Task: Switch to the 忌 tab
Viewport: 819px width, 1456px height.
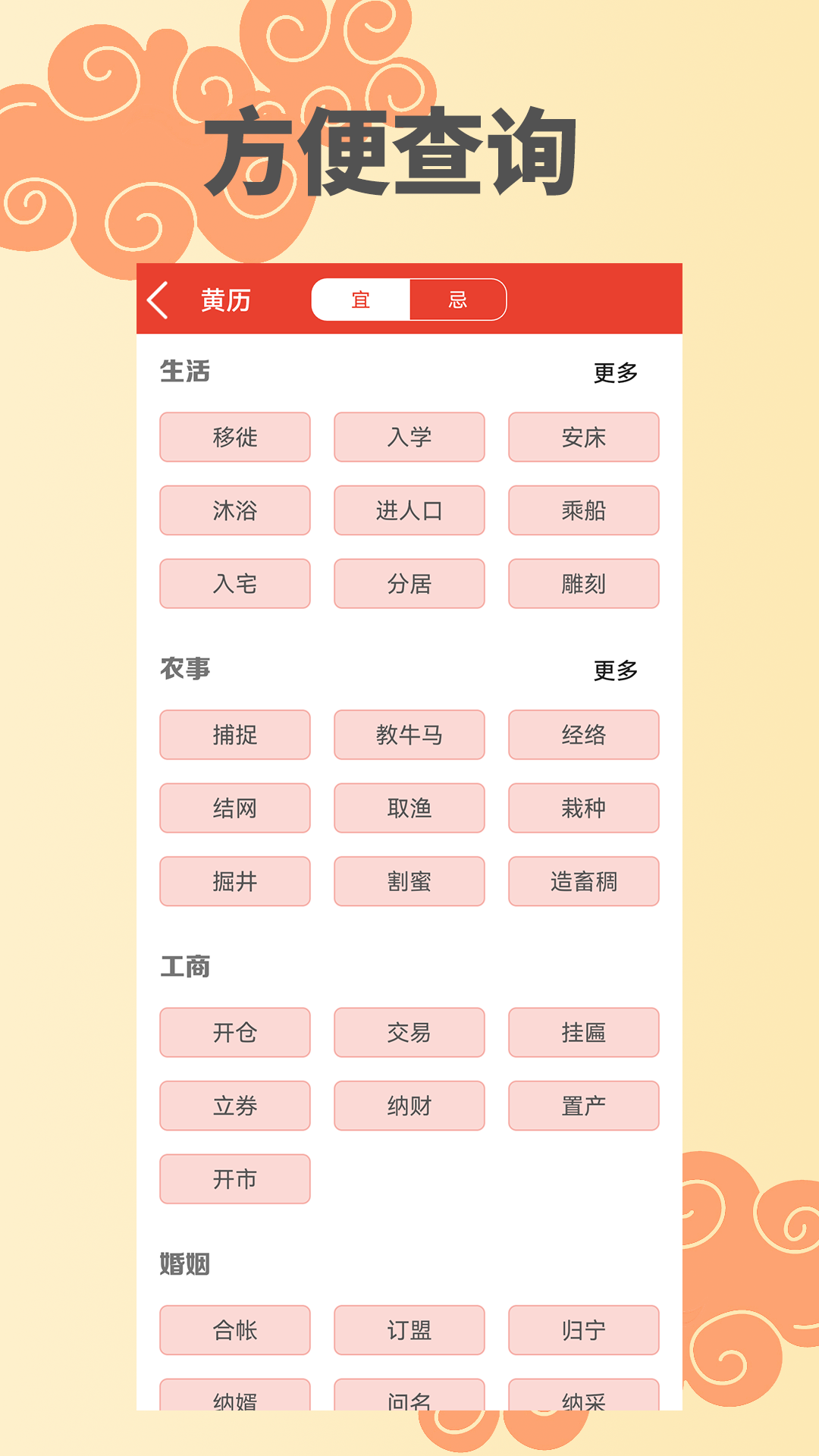Action: pos(458,299)
